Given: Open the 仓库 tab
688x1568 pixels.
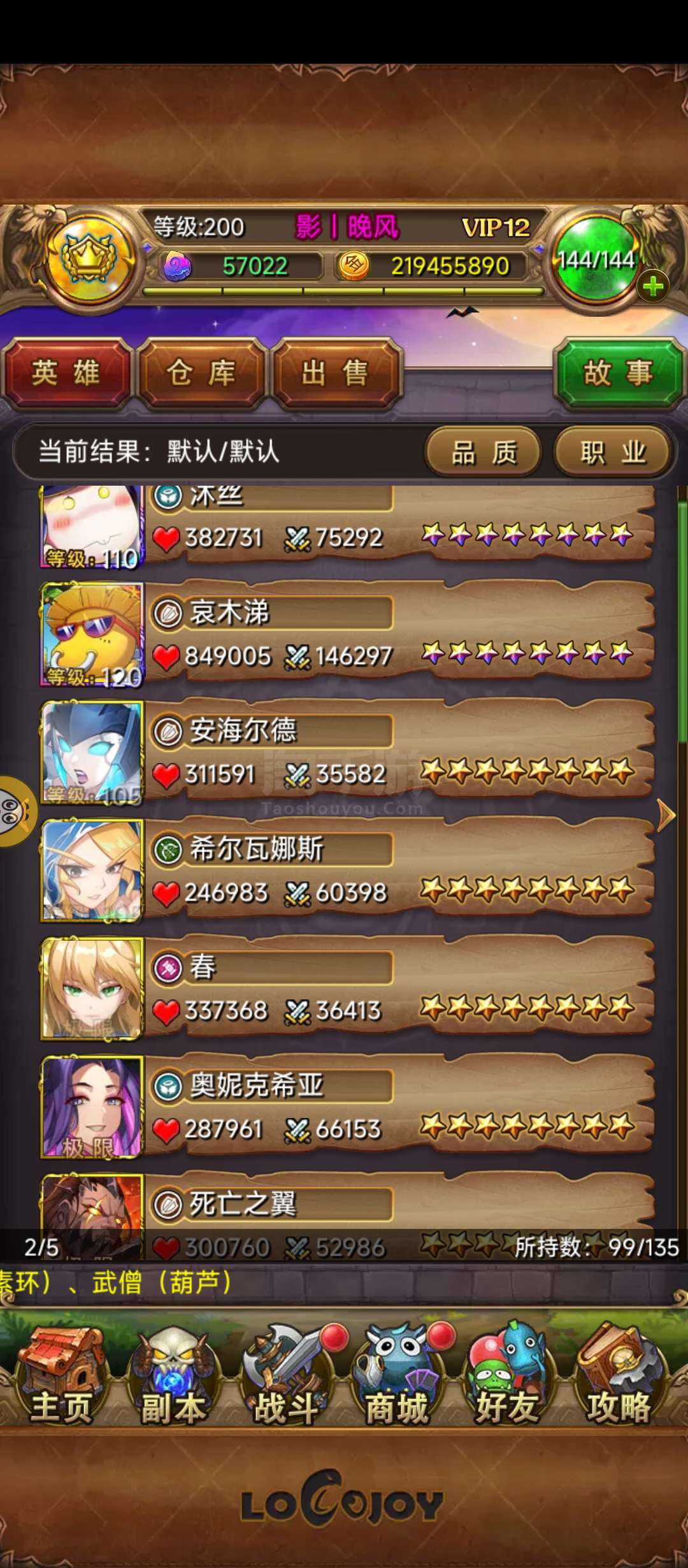Looking at the screenshot, I should (x=201, y=374).
